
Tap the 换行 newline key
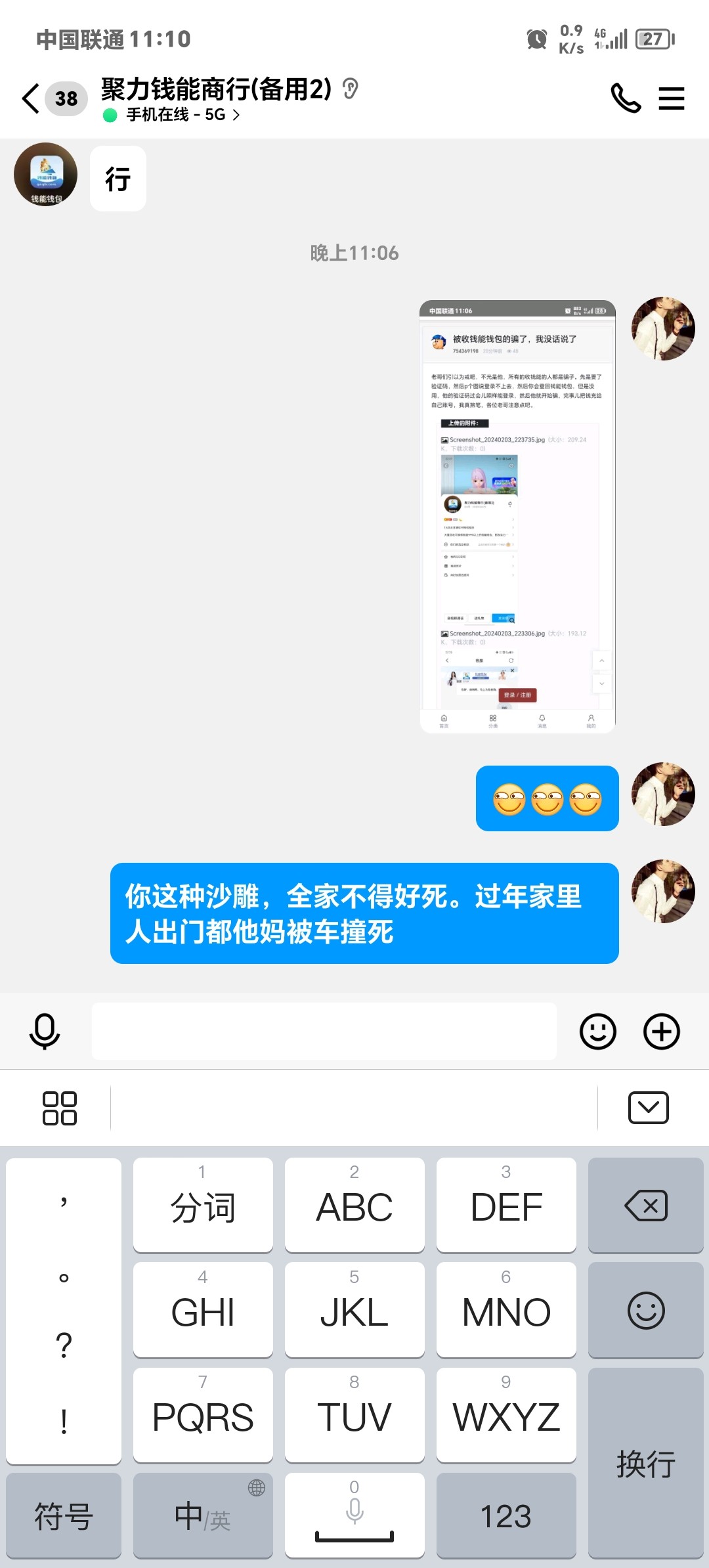click(x=645, y=1463)
